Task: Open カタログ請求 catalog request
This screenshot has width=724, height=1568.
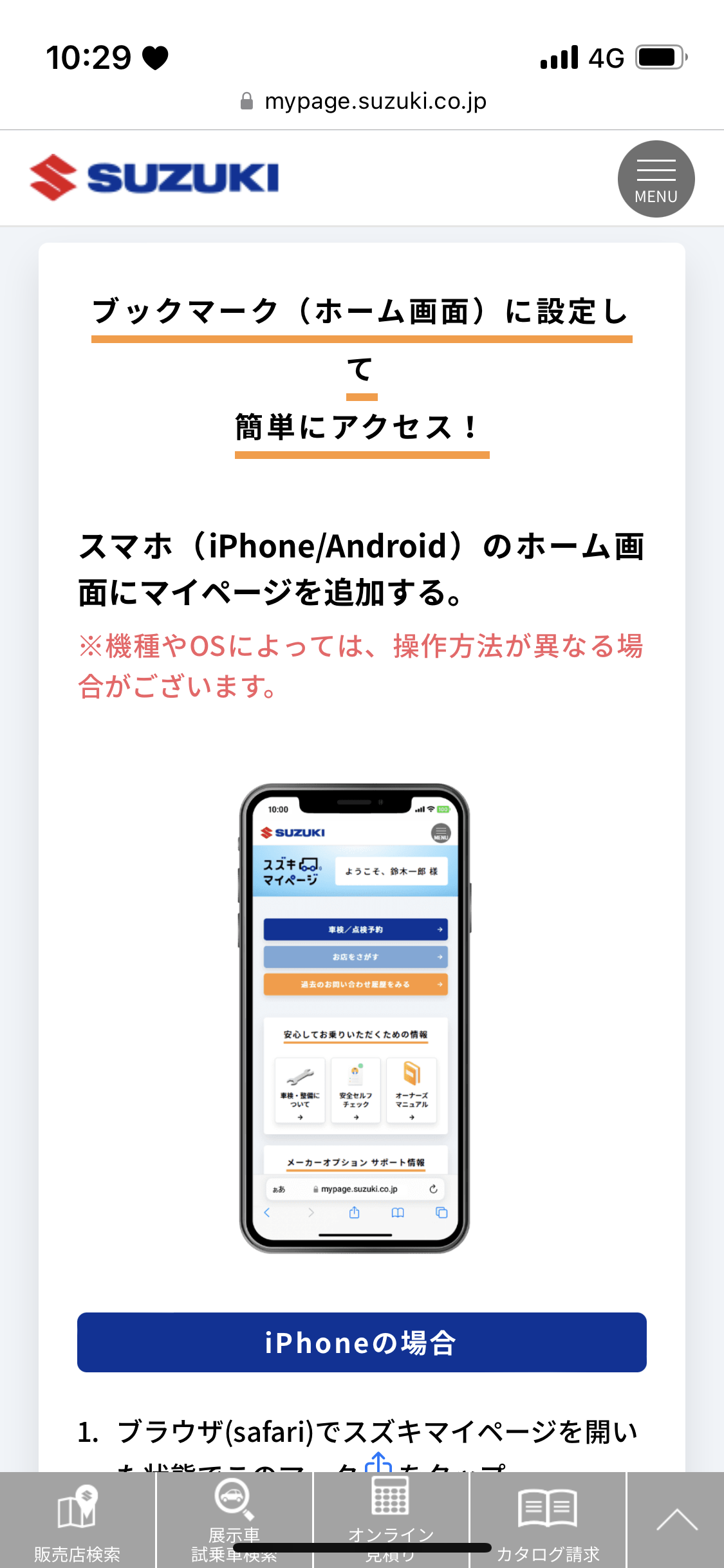Action: (x=548, y=1520)
